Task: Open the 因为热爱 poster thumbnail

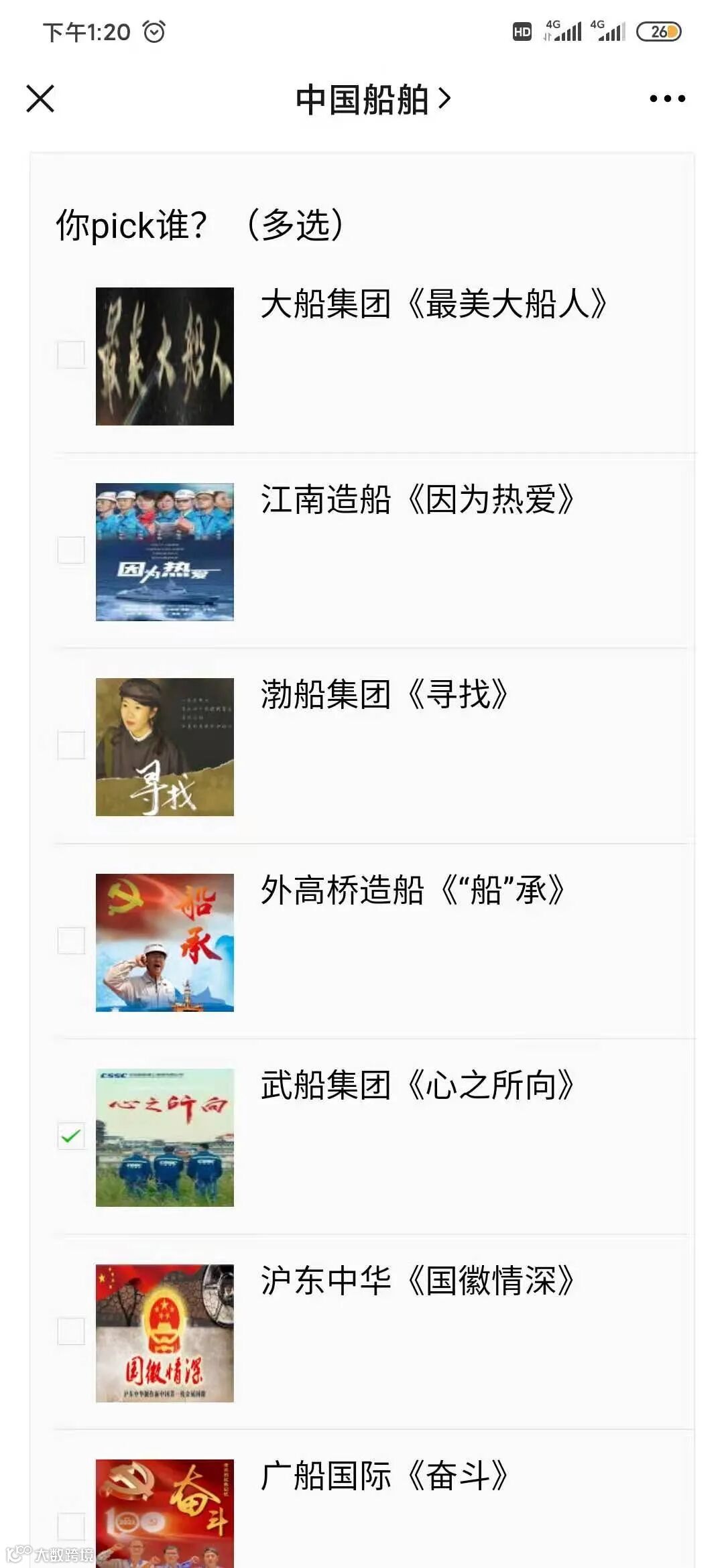Action: click(x=165, y=552)
